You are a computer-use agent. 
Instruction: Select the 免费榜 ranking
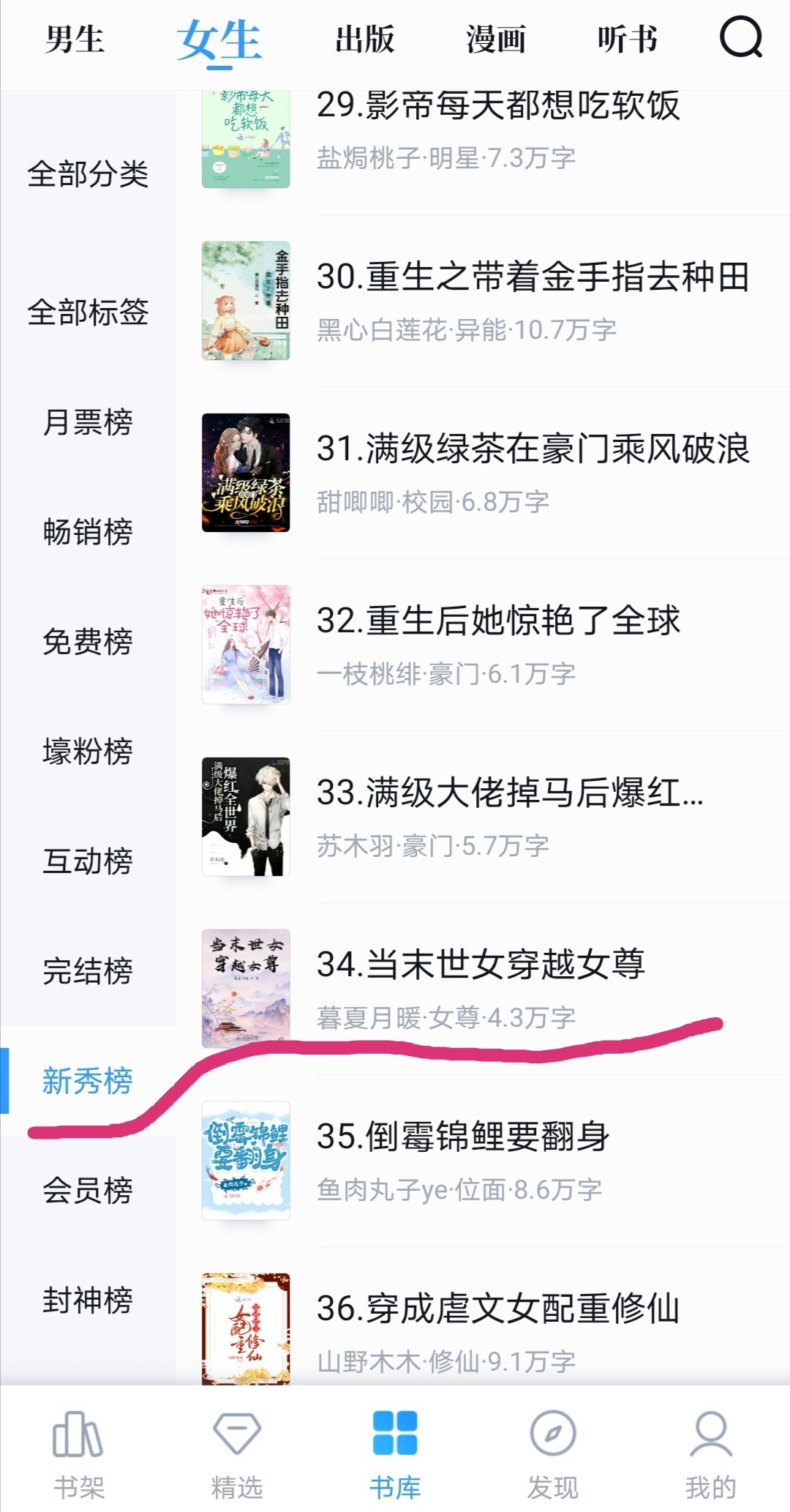pyautogui.click(x=88, y=642)
